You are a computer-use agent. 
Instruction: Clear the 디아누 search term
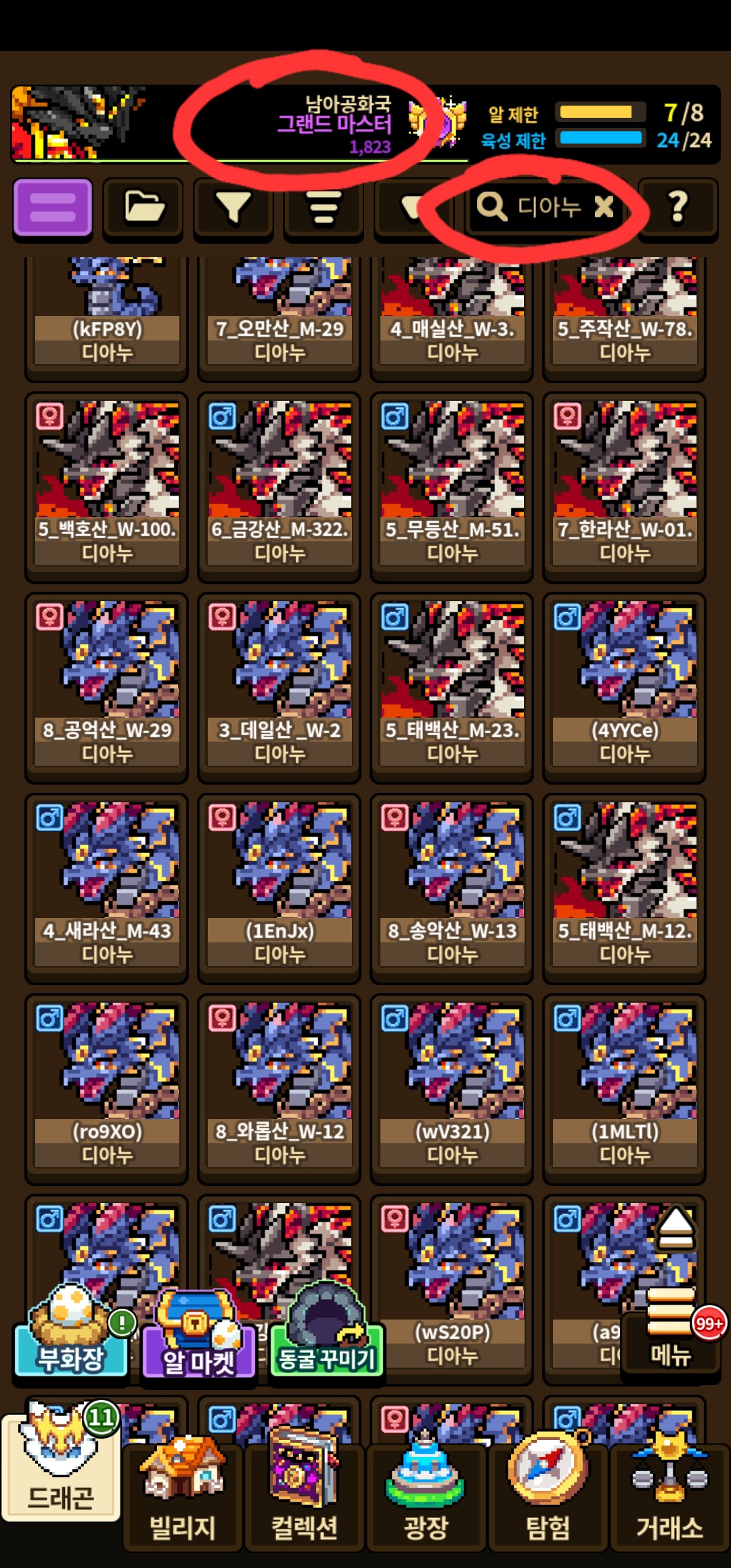point(603,206)
